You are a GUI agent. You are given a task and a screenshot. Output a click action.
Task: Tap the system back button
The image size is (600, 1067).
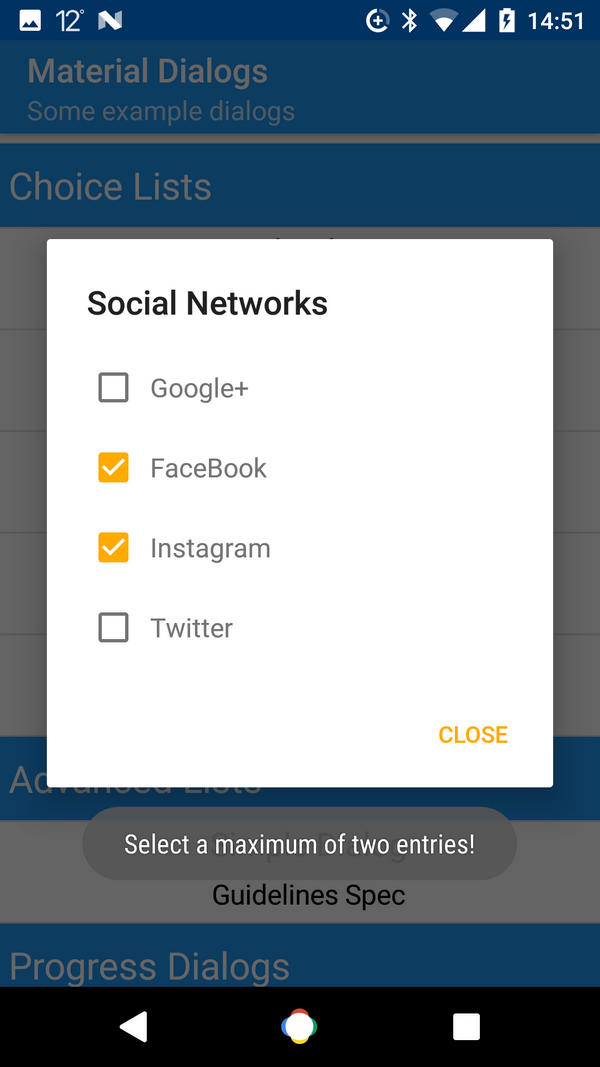click(133, 1026)
